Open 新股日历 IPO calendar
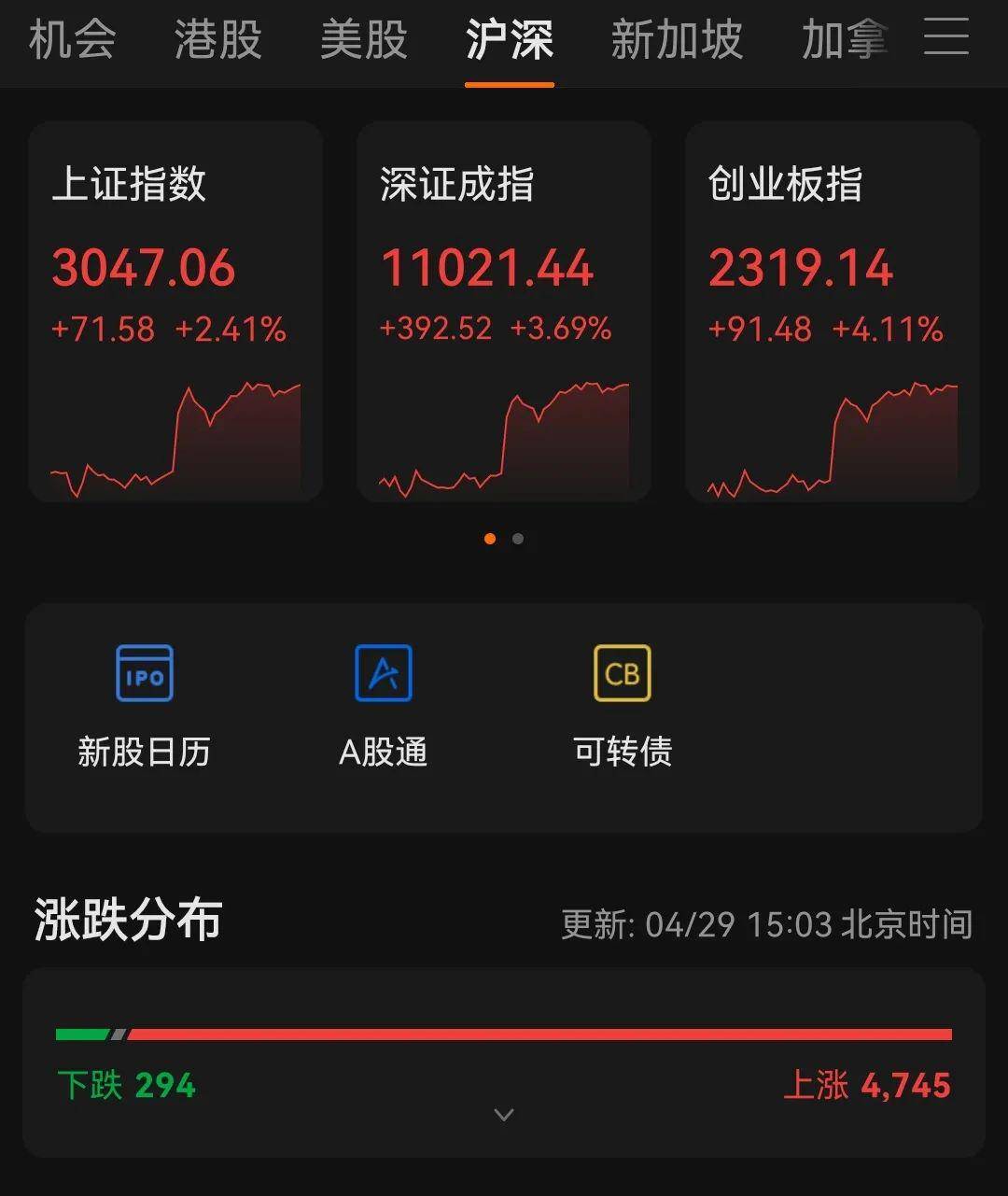Image resolution: width=1008 pixels, height=1196 pixels. (x=144, y=707)
